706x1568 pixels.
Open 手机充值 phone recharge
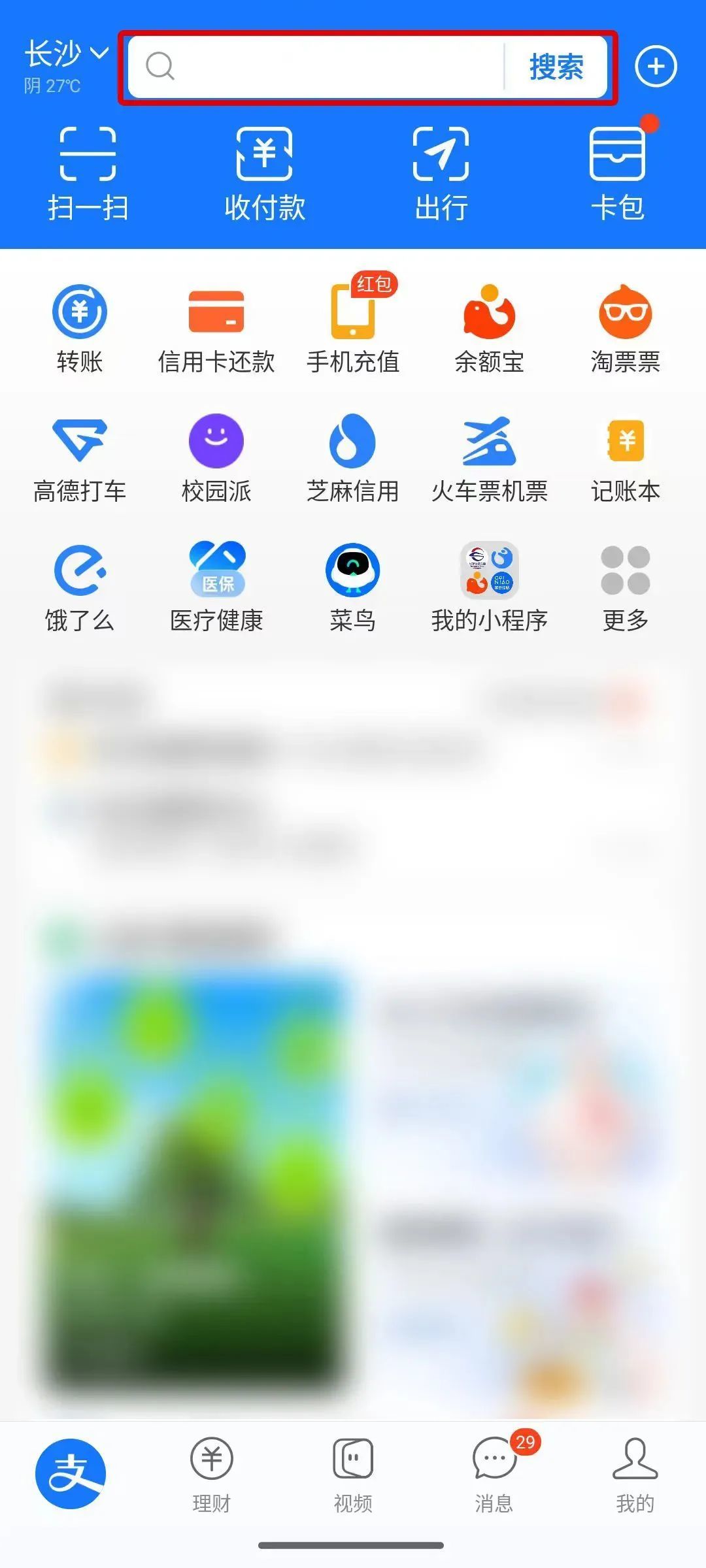[353, 325]
